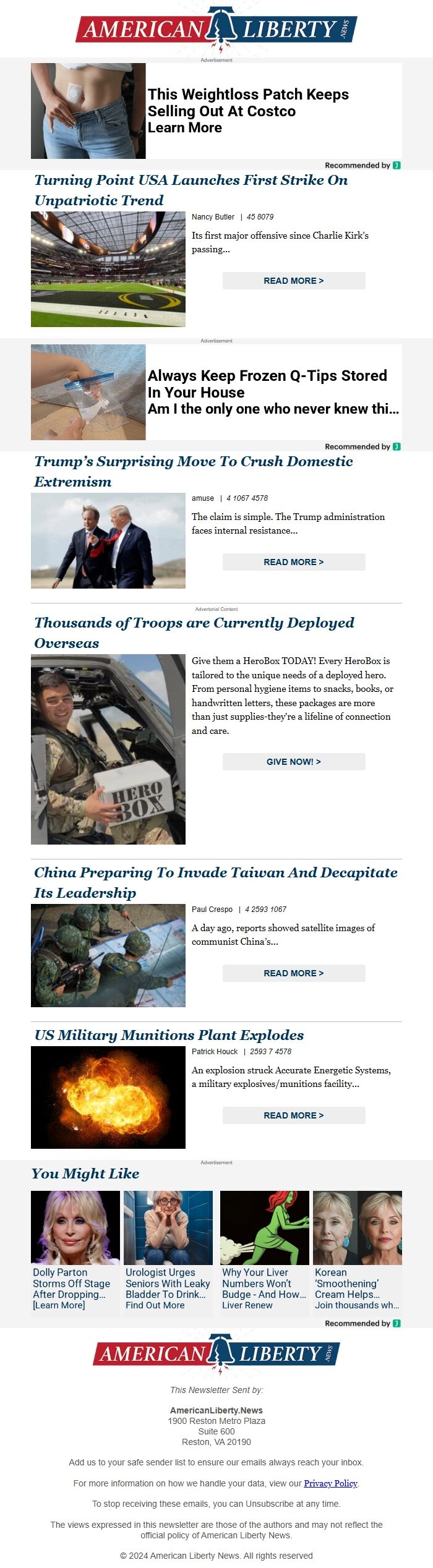Open the Urologist Urges Seniors card

(x=168, y=1255)
